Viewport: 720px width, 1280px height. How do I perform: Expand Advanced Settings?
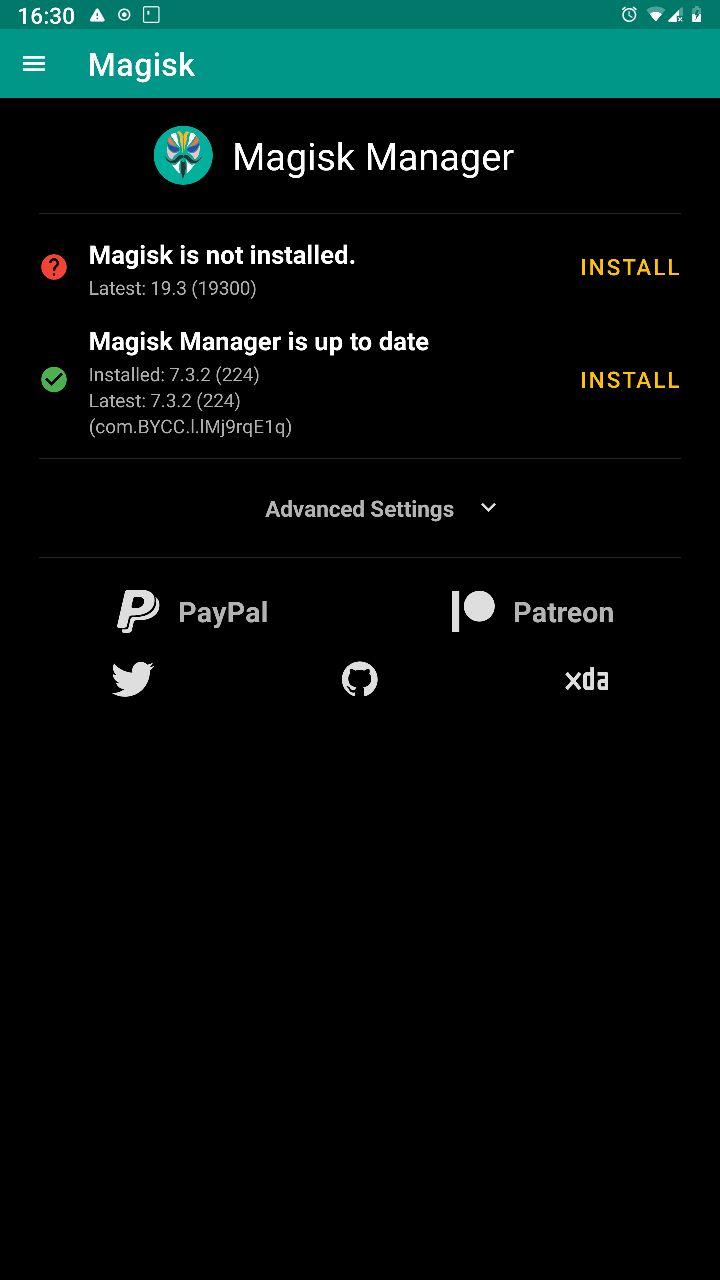380,509
